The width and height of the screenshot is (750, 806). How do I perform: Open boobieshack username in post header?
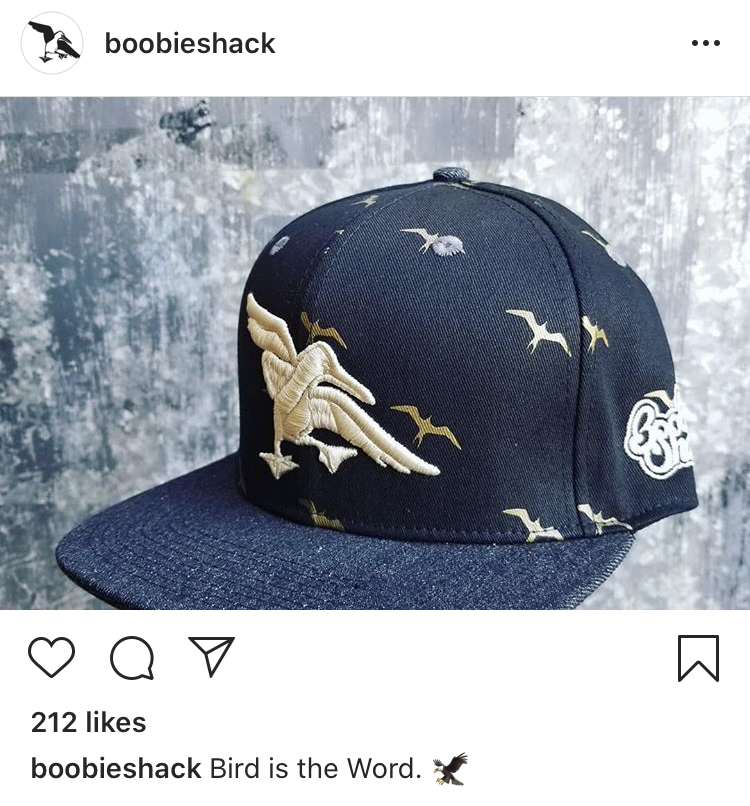(189, 43)
